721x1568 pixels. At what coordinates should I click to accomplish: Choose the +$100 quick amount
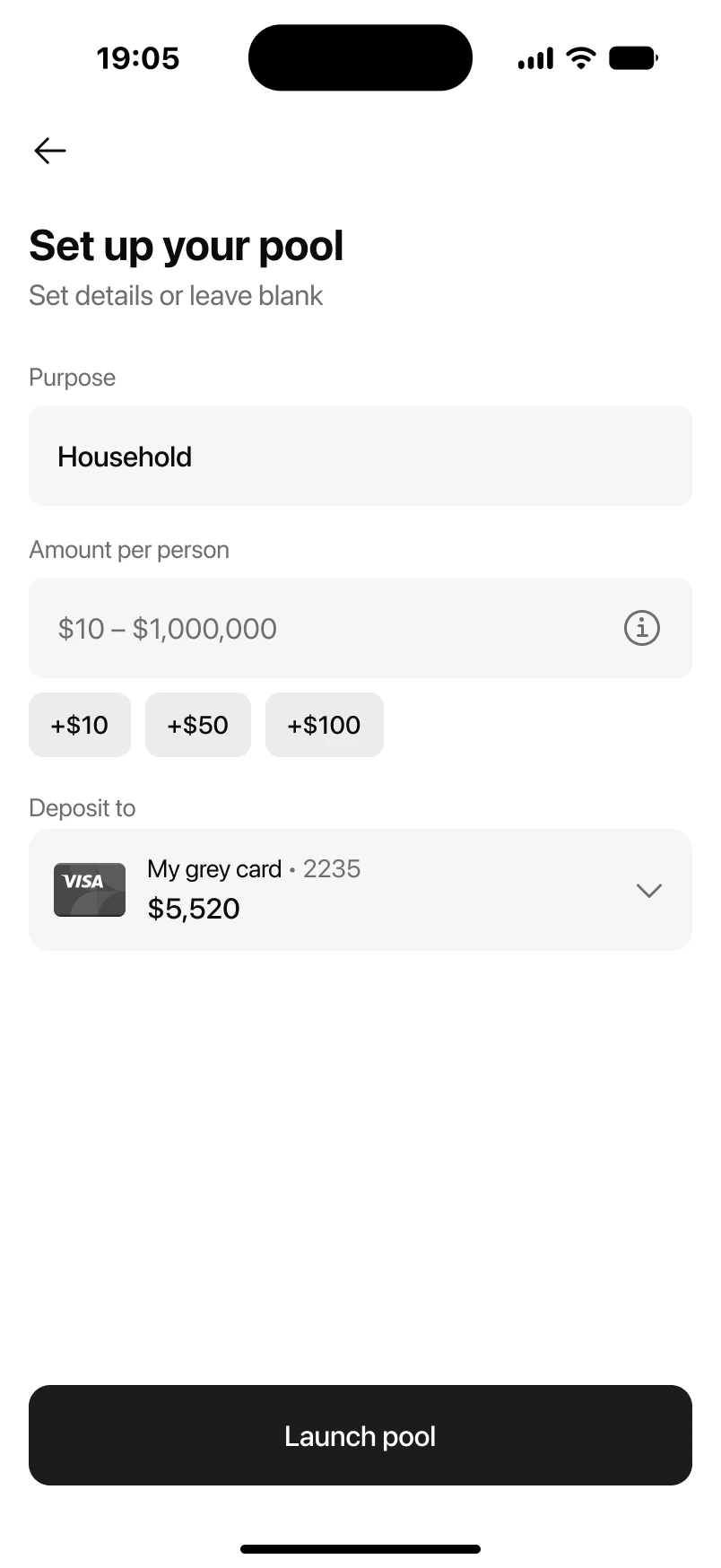tap(325, 725)
